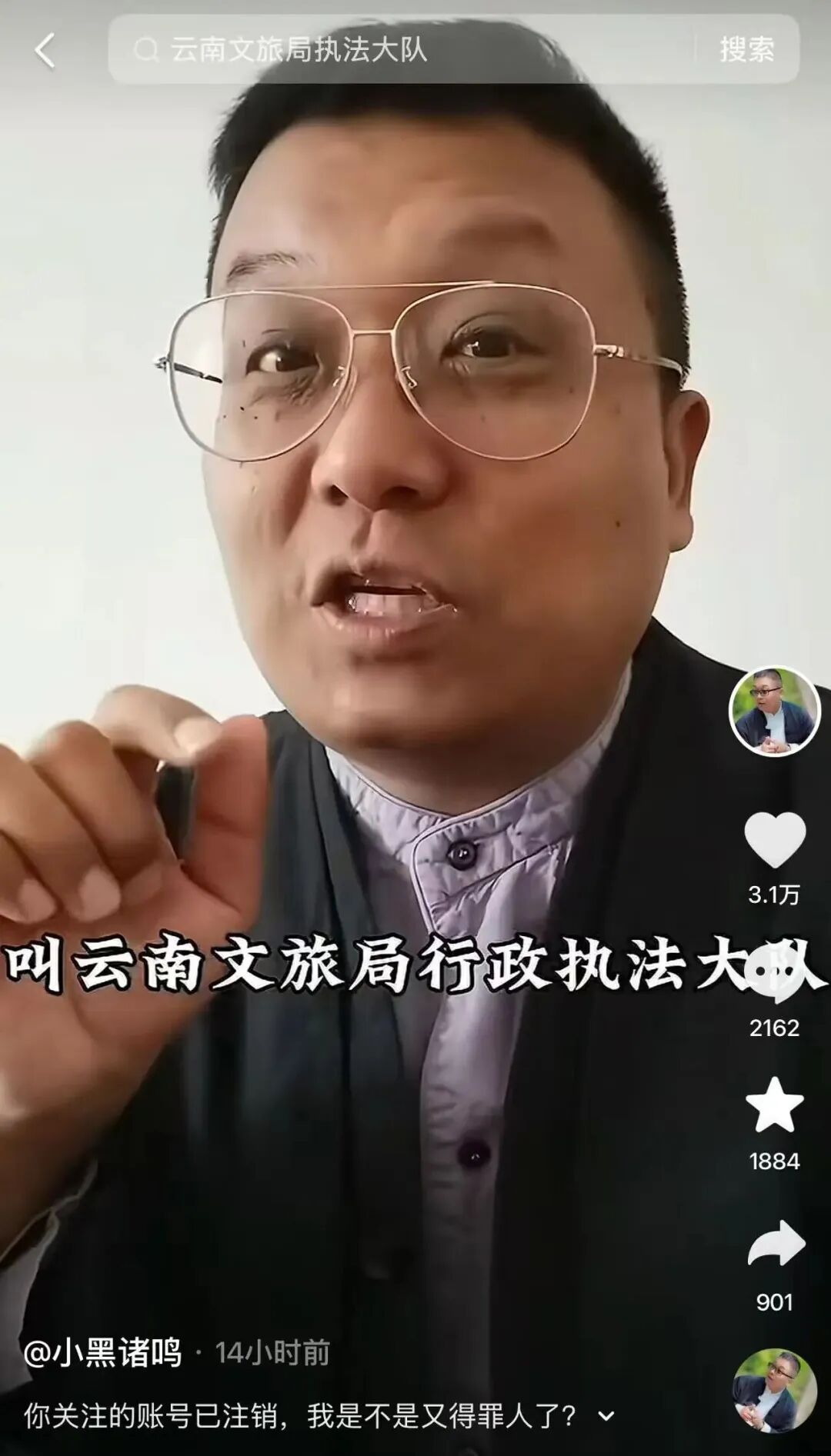Share the video via the arrow icon

click(774, 1244)
